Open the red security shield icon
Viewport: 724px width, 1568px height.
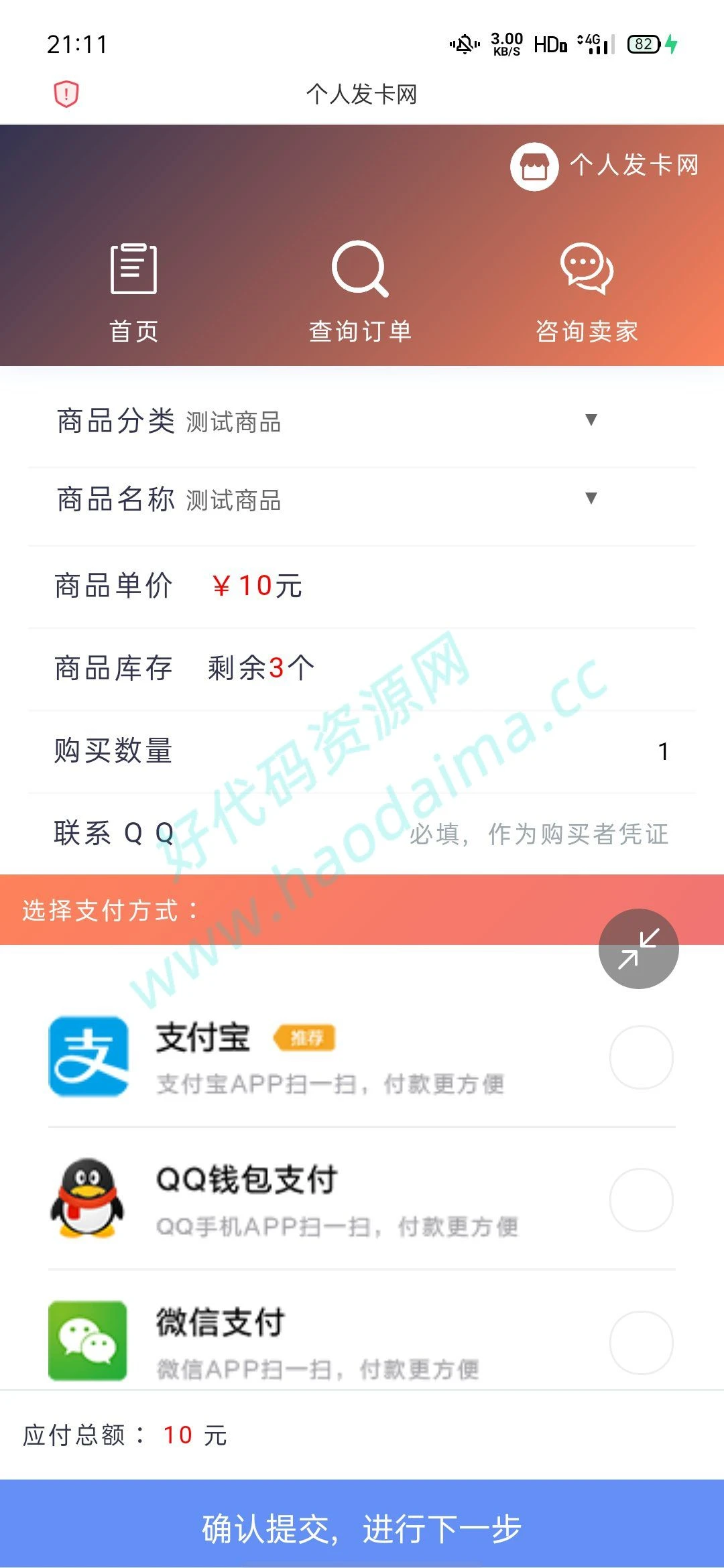[x=66, y=94]
